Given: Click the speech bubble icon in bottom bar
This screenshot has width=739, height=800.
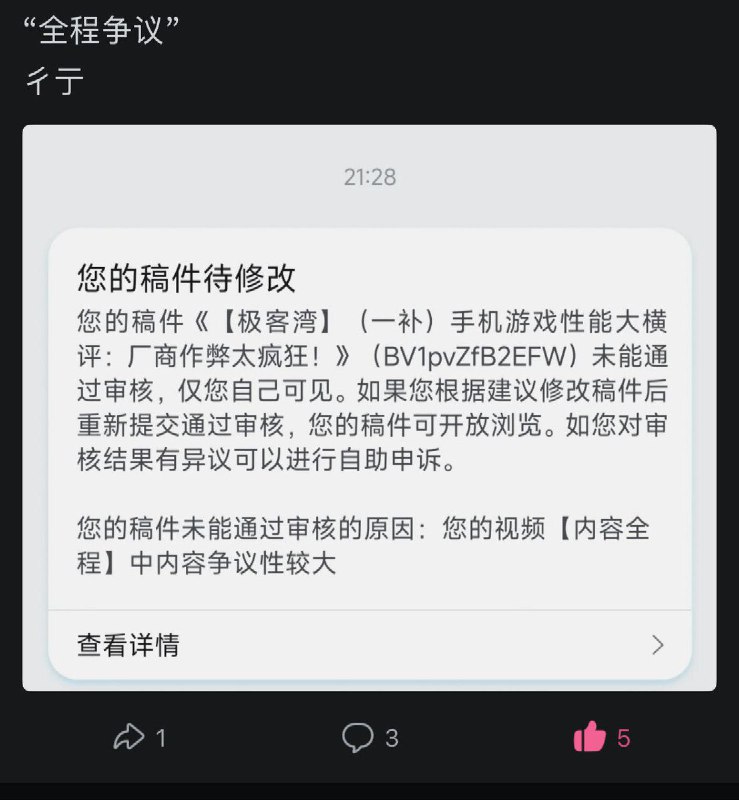Looking at the screenshot, I should point(357,738).
